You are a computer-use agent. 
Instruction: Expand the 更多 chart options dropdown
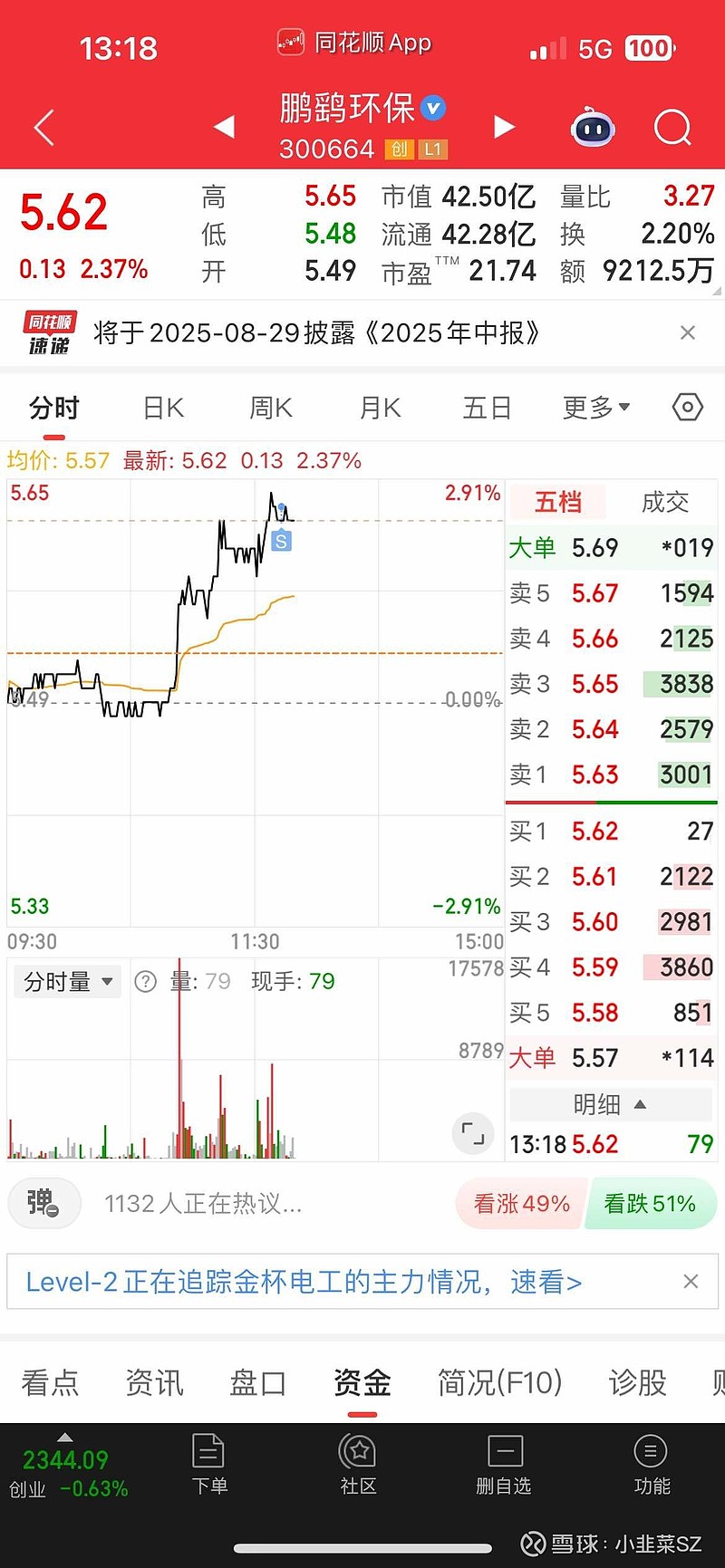pyautogui.click(x=596, y=408)
